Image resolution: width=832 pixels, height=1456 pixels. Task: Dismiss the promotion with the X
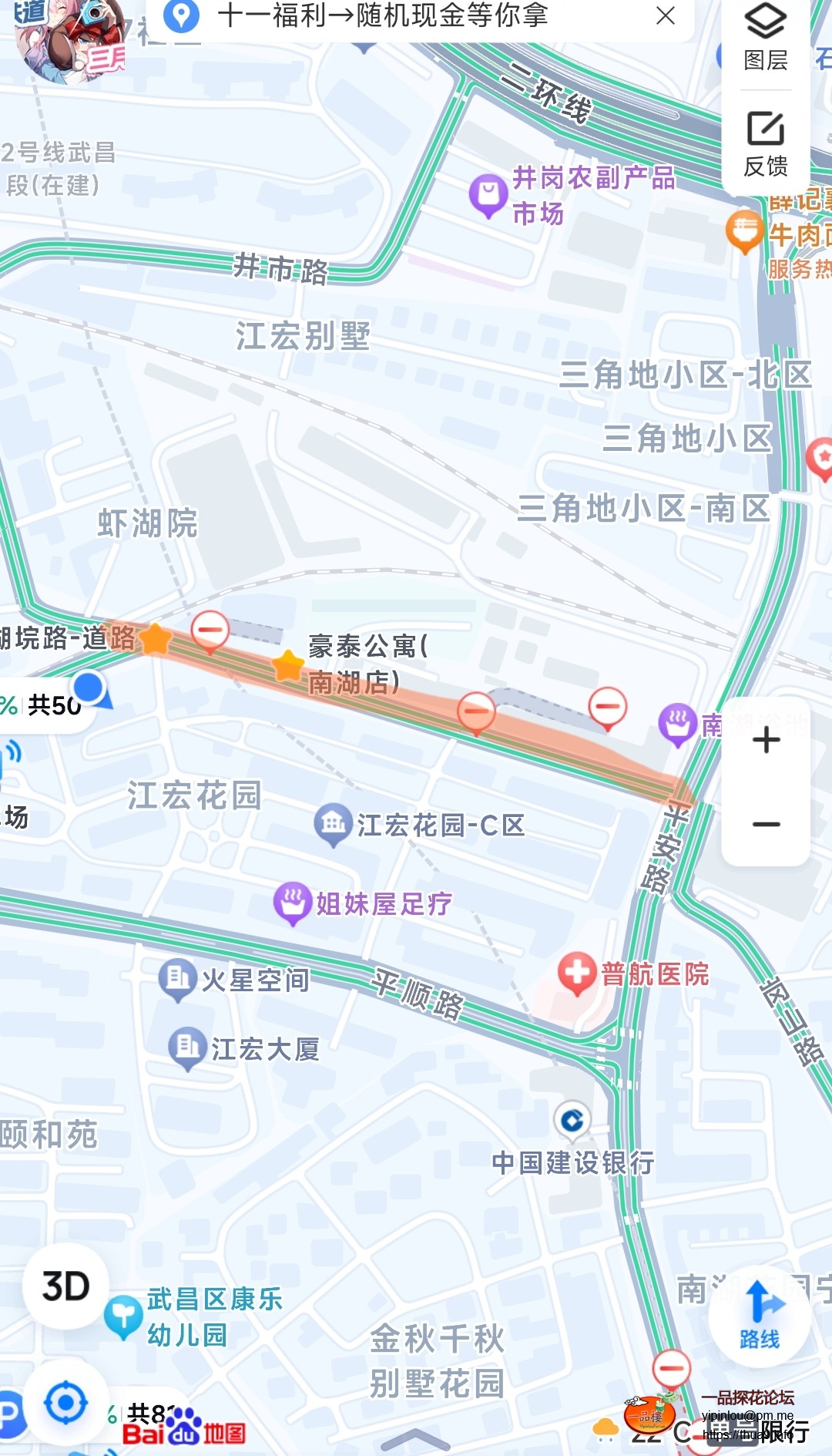tap(666, 17)
